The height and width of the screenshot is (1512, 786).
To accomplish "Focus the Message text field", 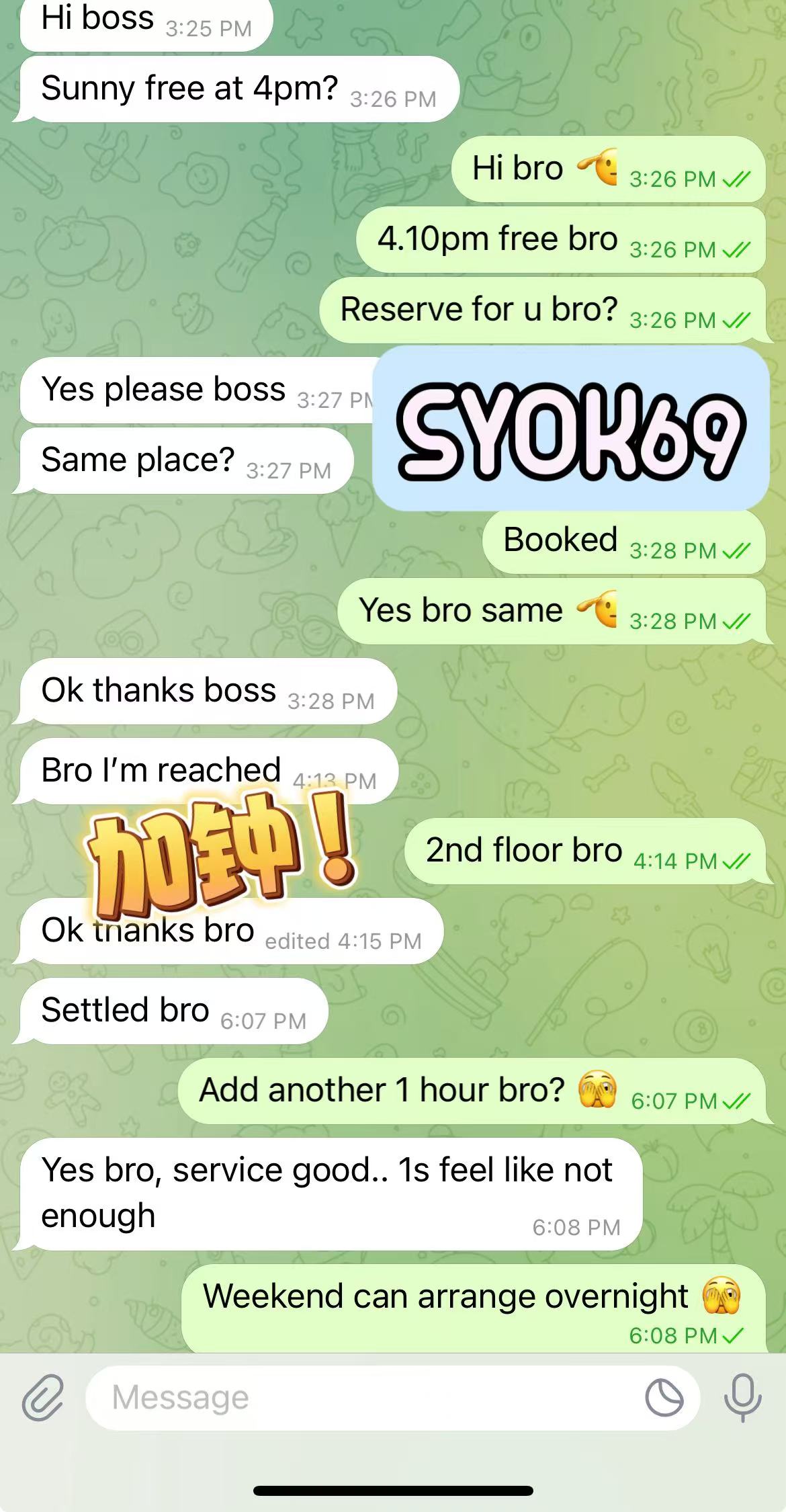I will tap(363, 1398).
